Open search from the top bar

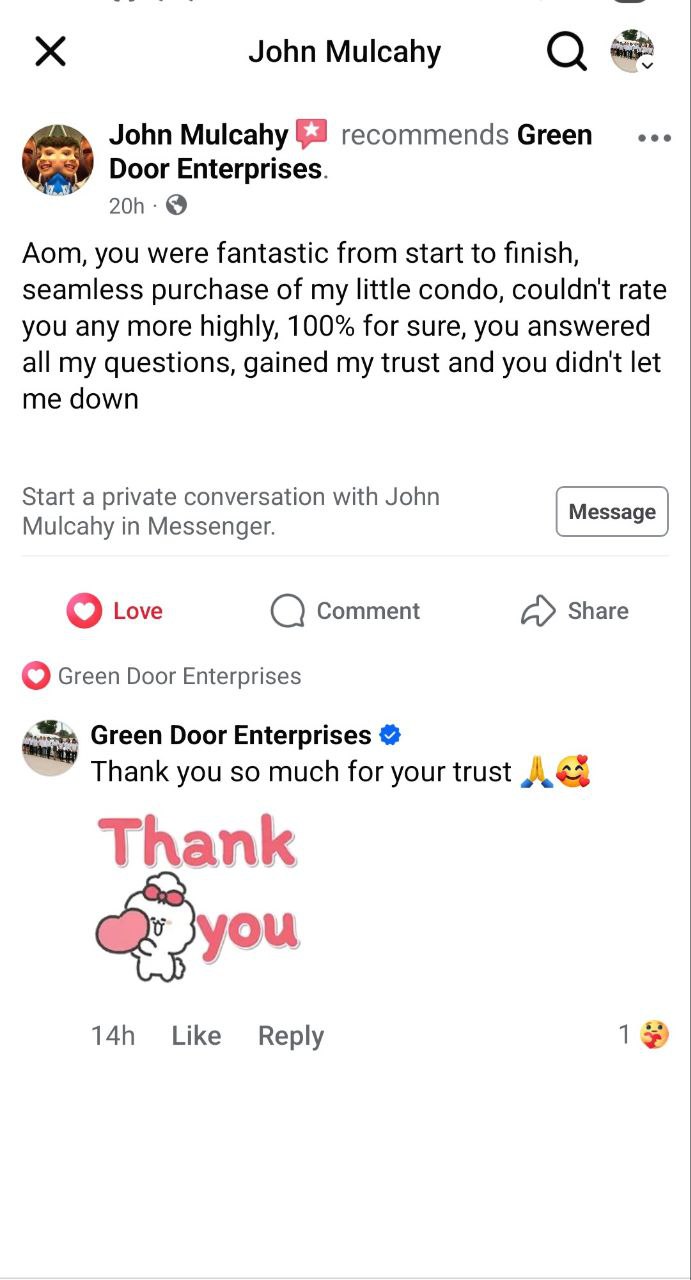[x=566, y=52]
